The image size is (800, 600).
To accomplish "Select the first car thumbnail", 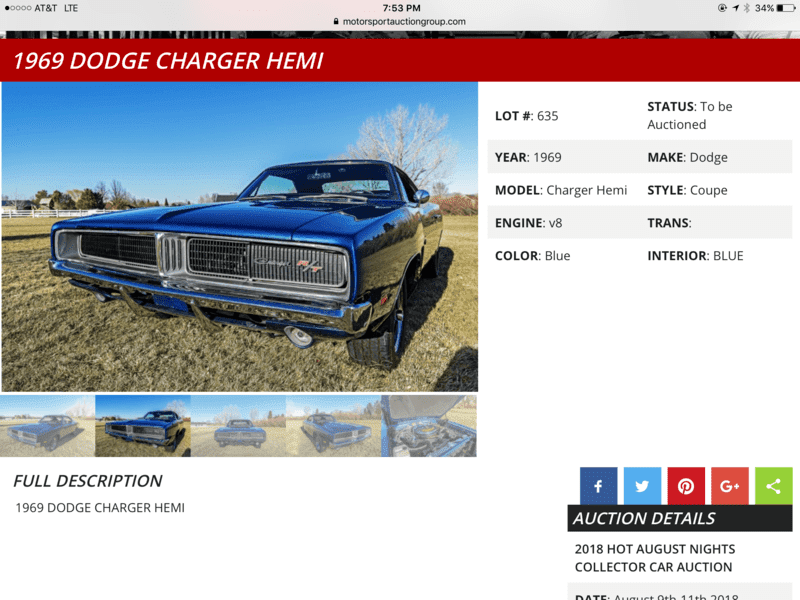I will (x=48, y=426).
